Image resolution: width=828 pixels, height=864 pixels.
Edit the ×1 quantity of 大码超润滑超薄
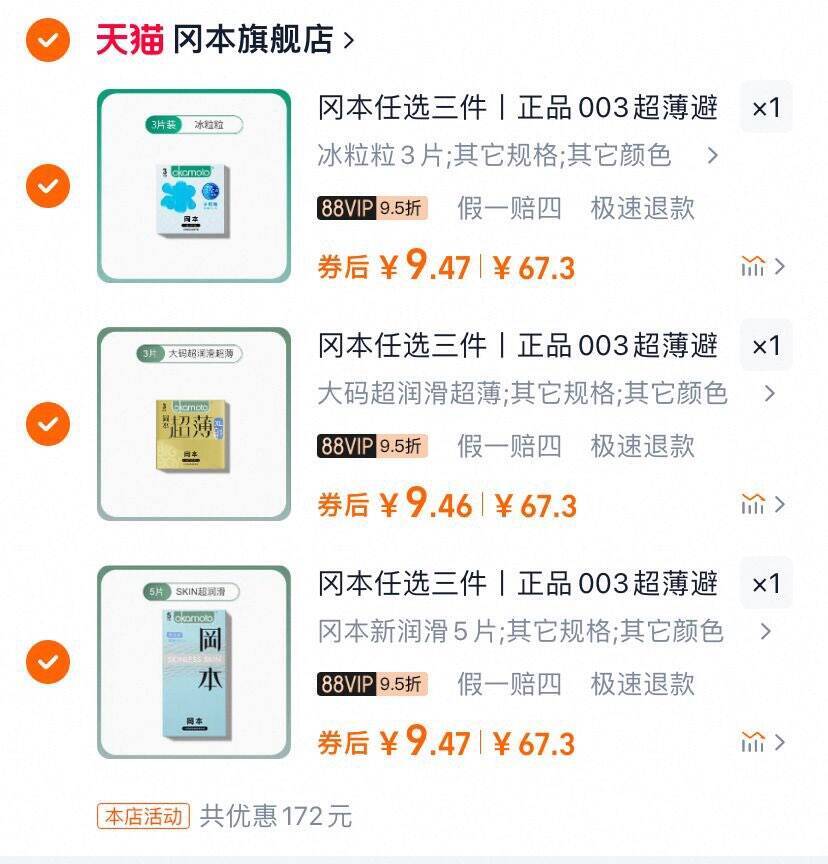(x=765, y=346)
